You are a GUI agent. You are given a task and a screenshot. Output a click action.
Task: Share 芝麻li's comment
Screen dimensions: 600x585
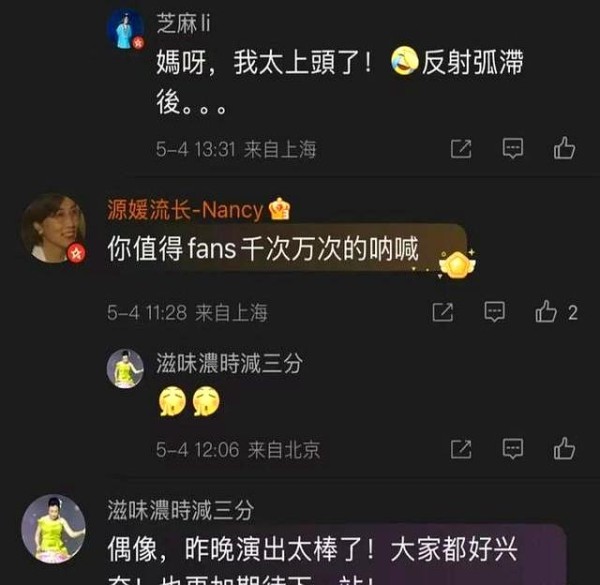coord(461,149)
